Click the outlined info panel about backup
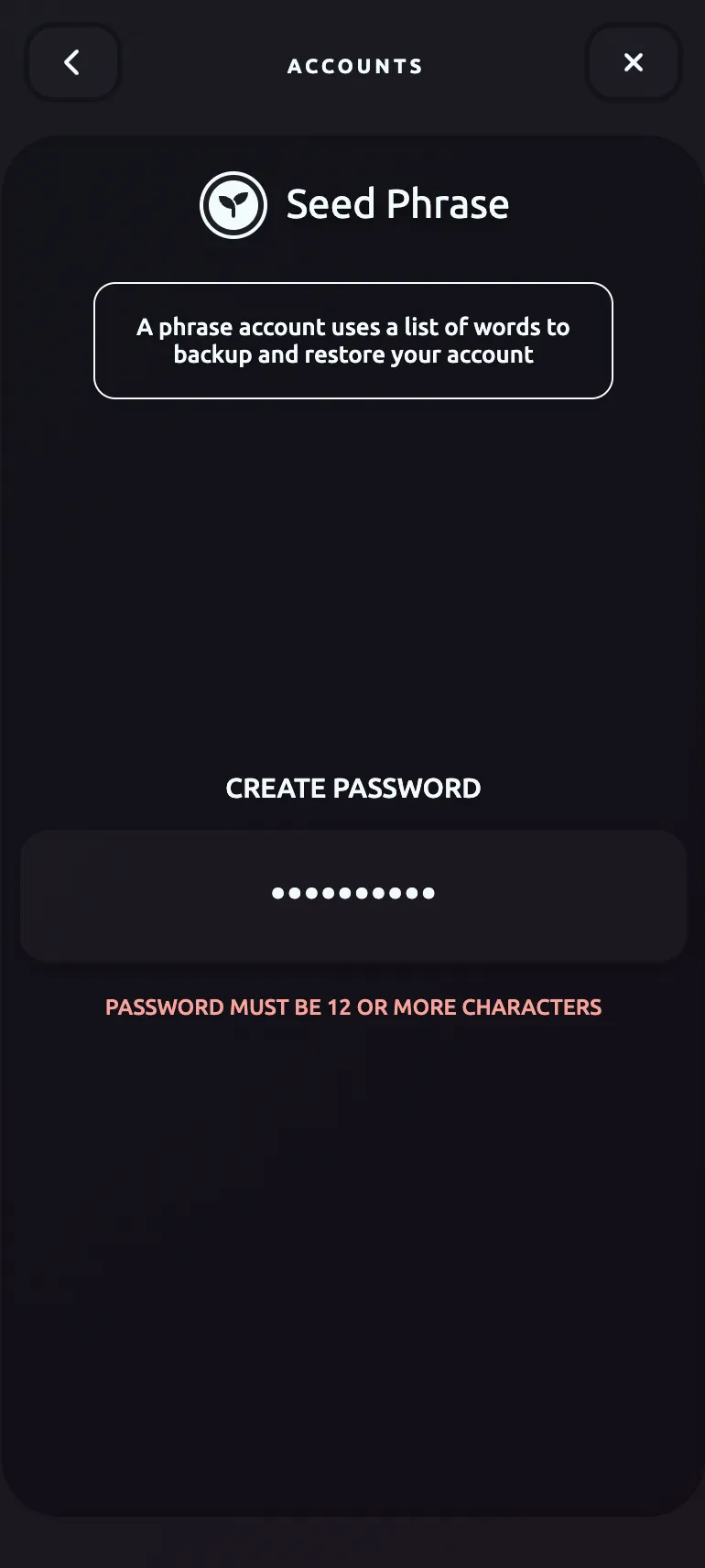705x1568 pixels. pos(353,340)
